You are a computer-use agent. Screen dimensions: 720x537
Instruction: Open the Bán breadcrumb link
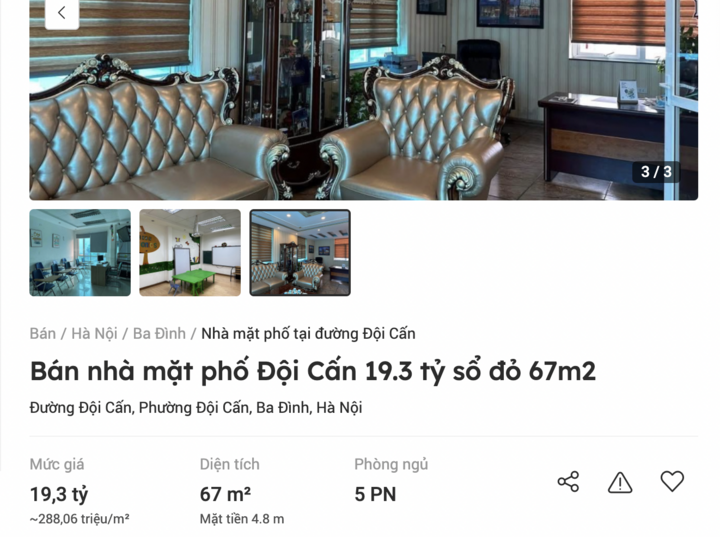pos(42,334)
